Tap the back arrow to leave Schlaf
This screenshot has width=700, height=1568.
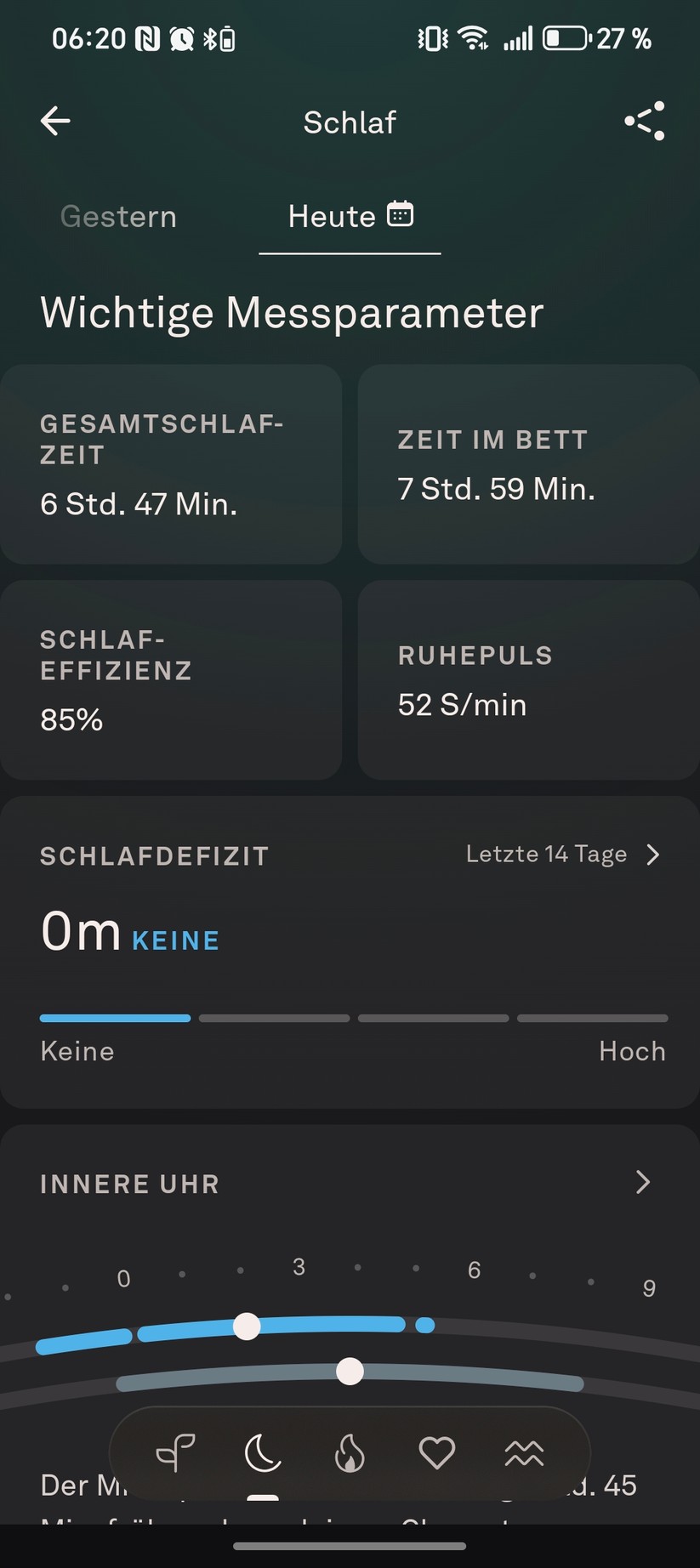(54, 121)
